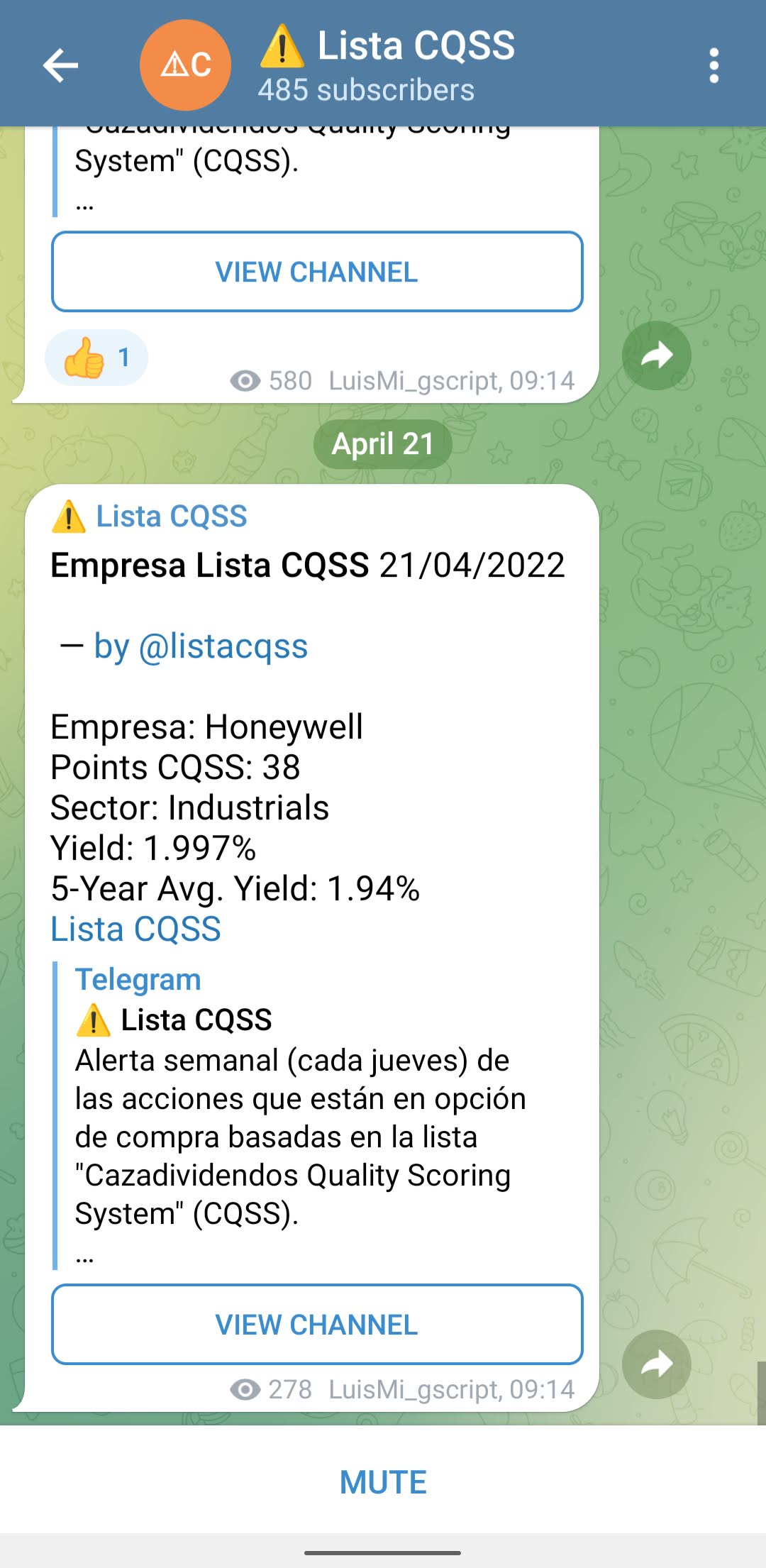
Task: Tap View Channel in the 580-views message
Action: pyautogui.click(x=316, y=272)
